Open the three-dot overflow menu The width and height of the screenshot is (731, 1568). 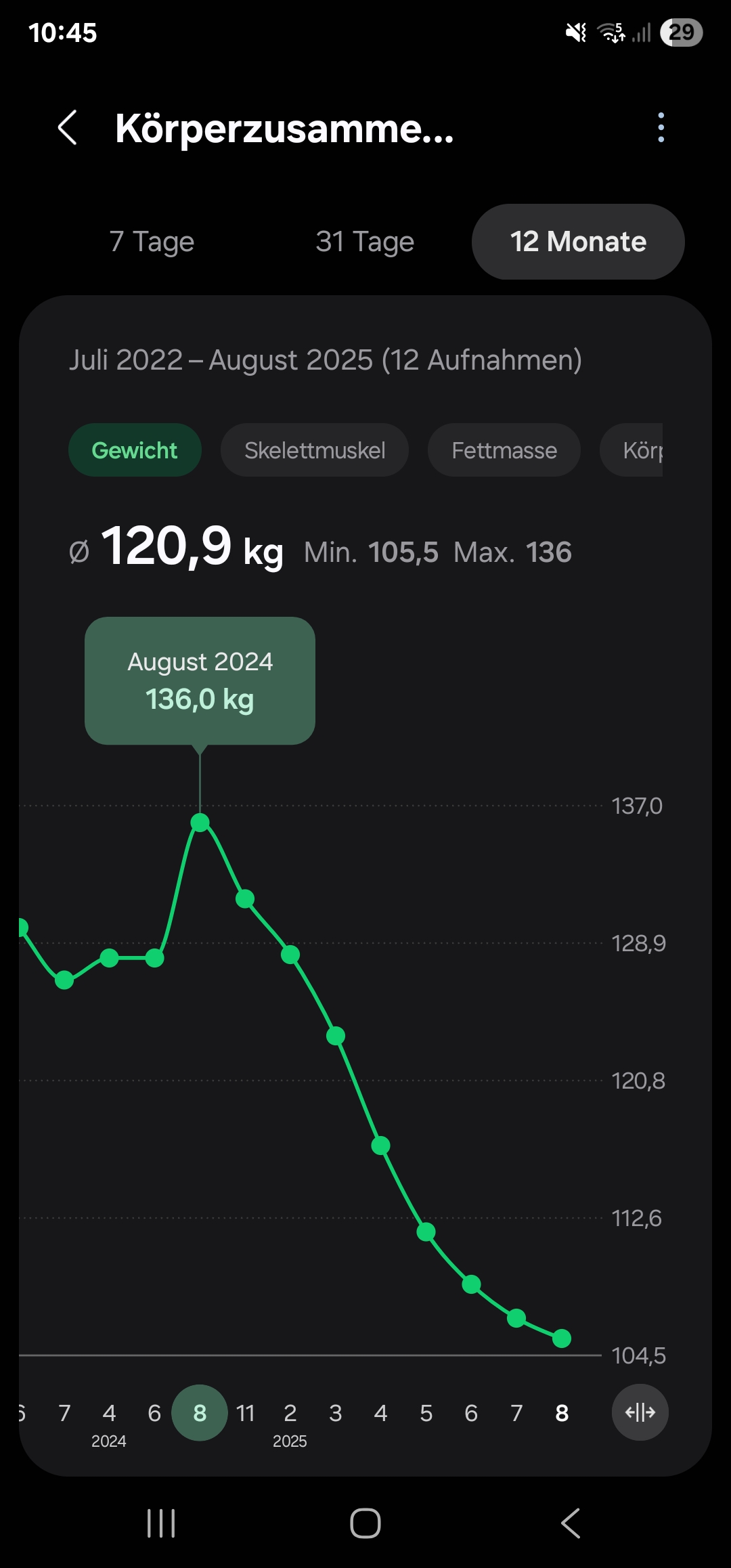point(661,128)
